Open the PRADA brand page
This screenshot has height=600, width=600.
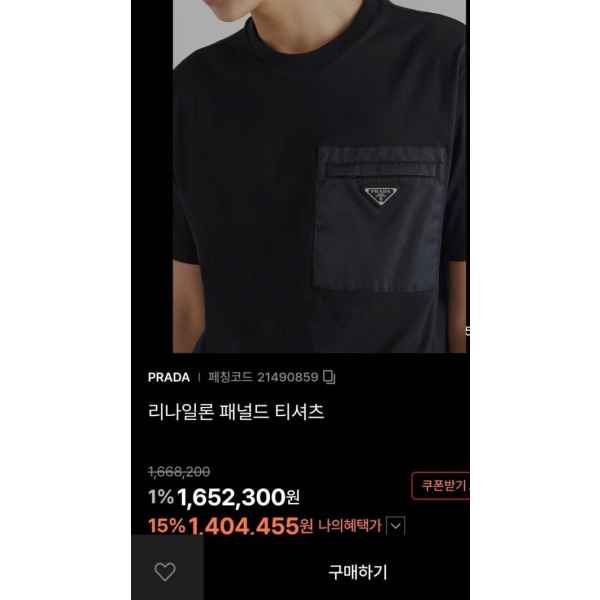coord(168,378)
